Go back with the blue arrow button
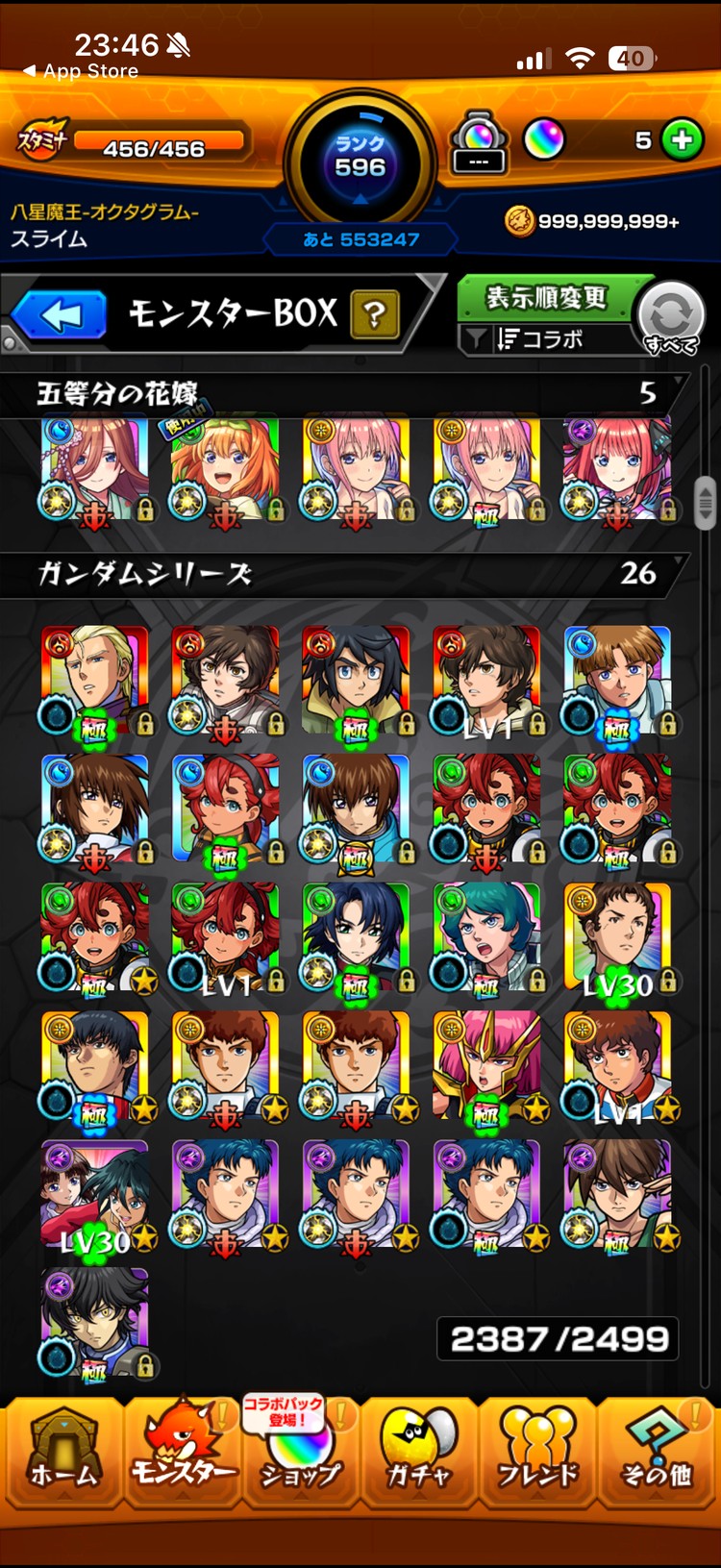Image resolution: width=721 pixels, height=1568 pixels. tap(60, 314)
